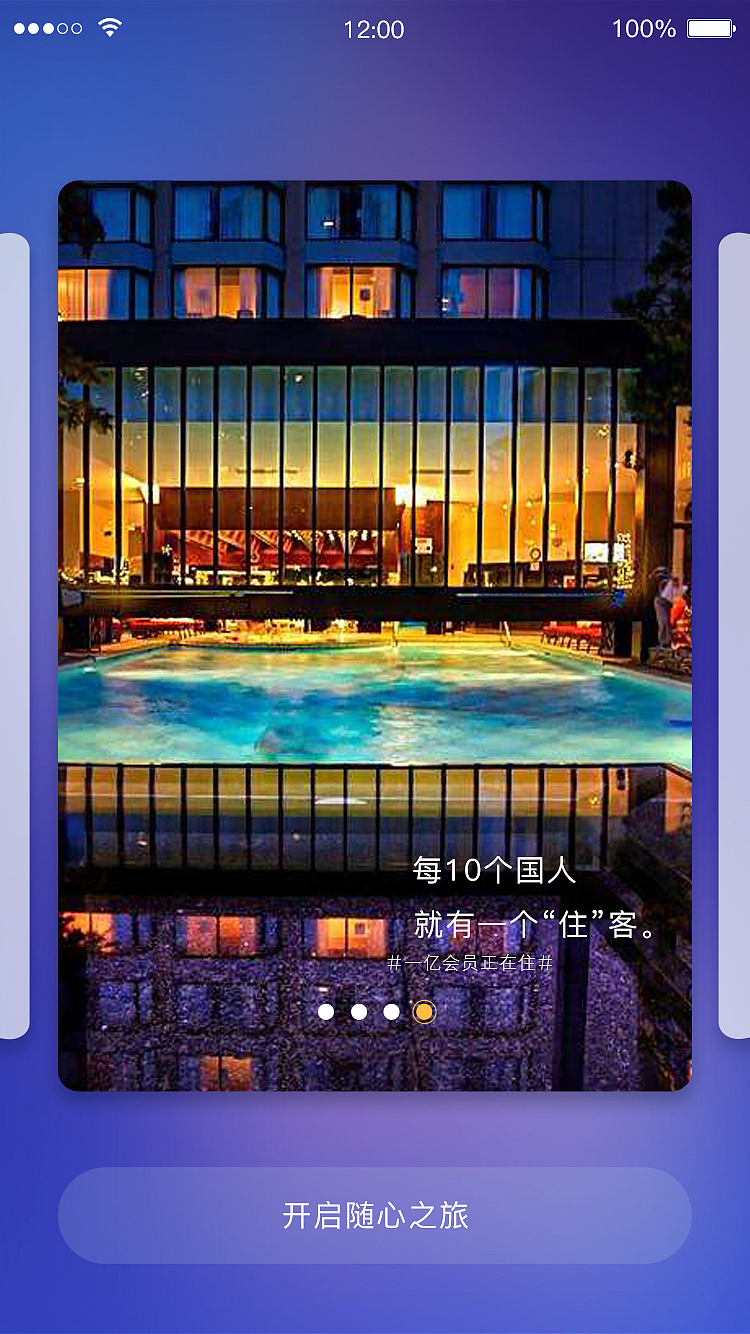Select the third page indicator dot

point(391,1012)
